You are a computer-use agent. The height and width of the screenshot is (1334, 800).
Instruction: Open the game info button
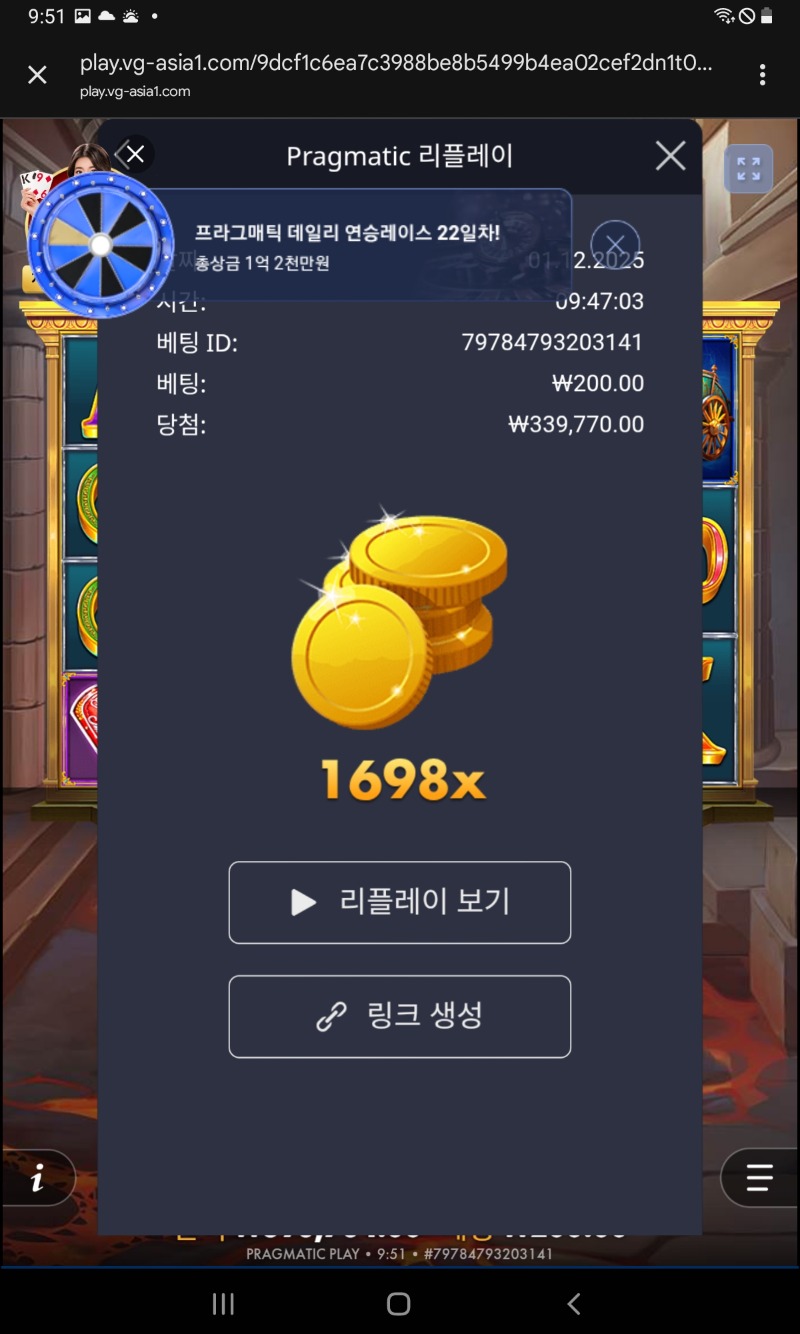pos(38,1178)
